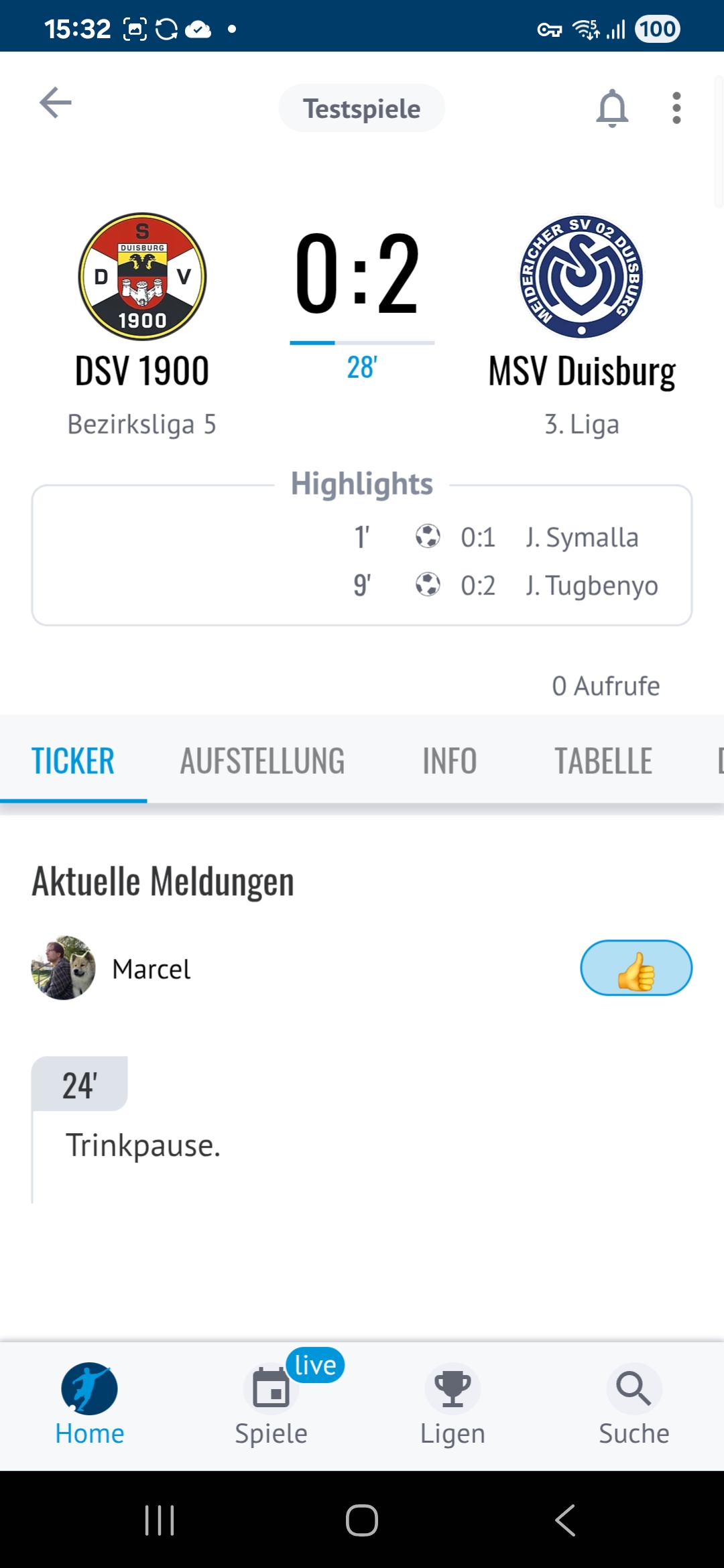Give Marcel a thumbs up
This screenshot has height=1568, width=724.
[x=636, y=968]
